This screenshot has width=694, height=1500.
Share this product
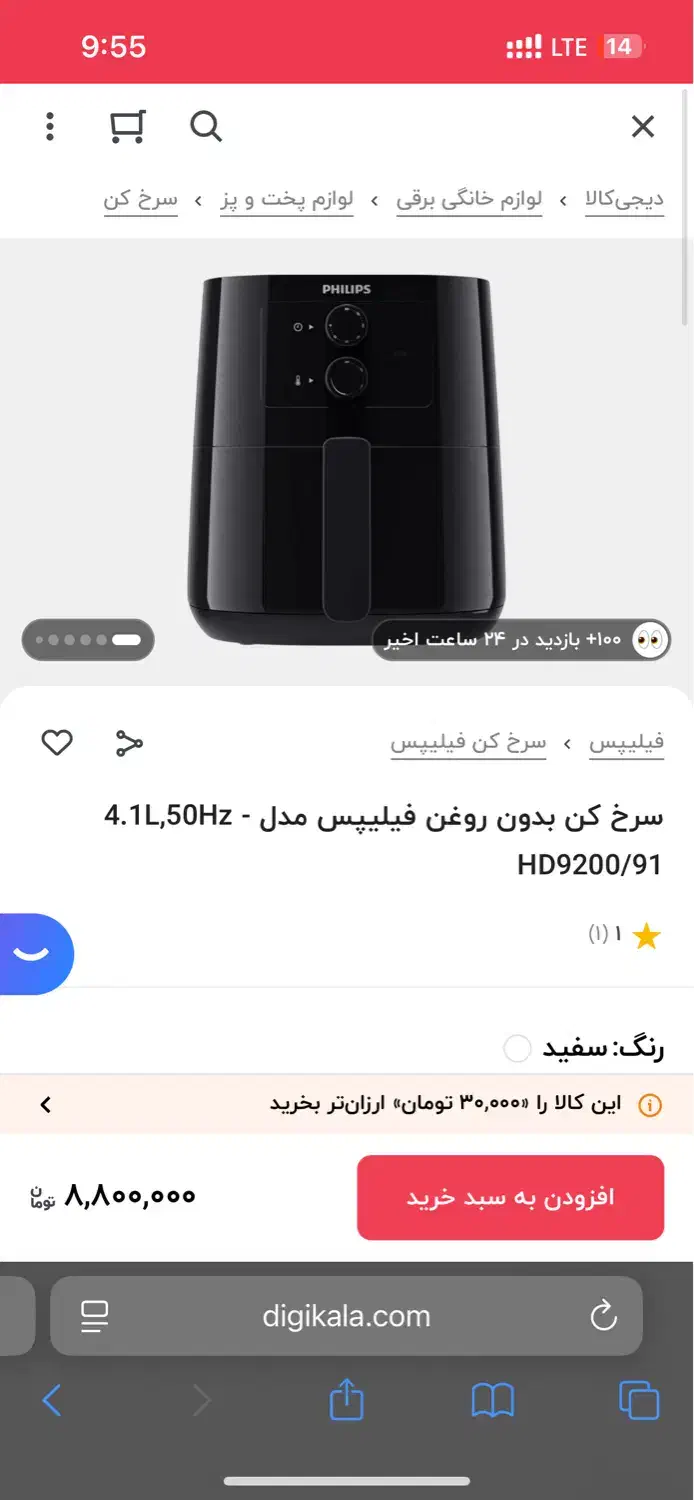coord(129,743)
